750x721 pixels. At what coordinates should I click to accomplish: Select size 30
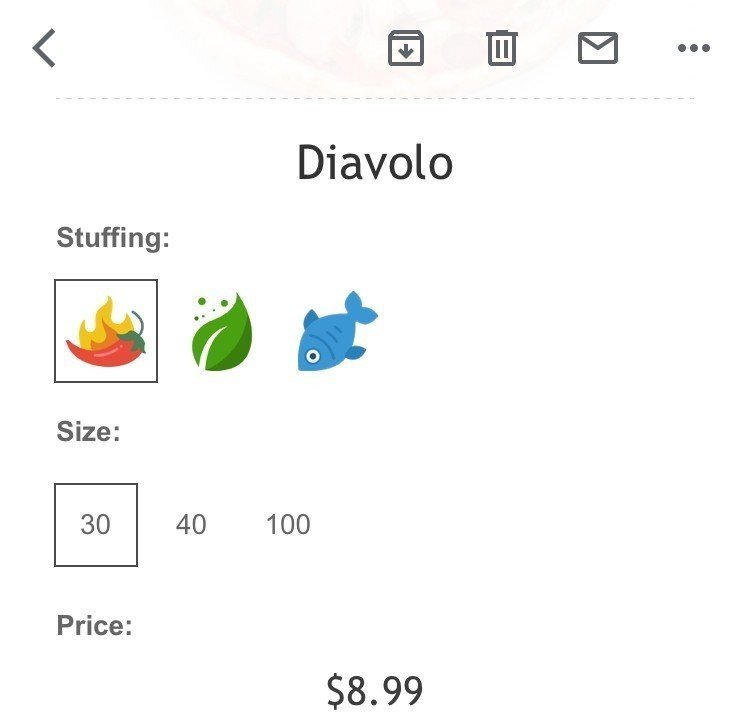tap(96, 525)
